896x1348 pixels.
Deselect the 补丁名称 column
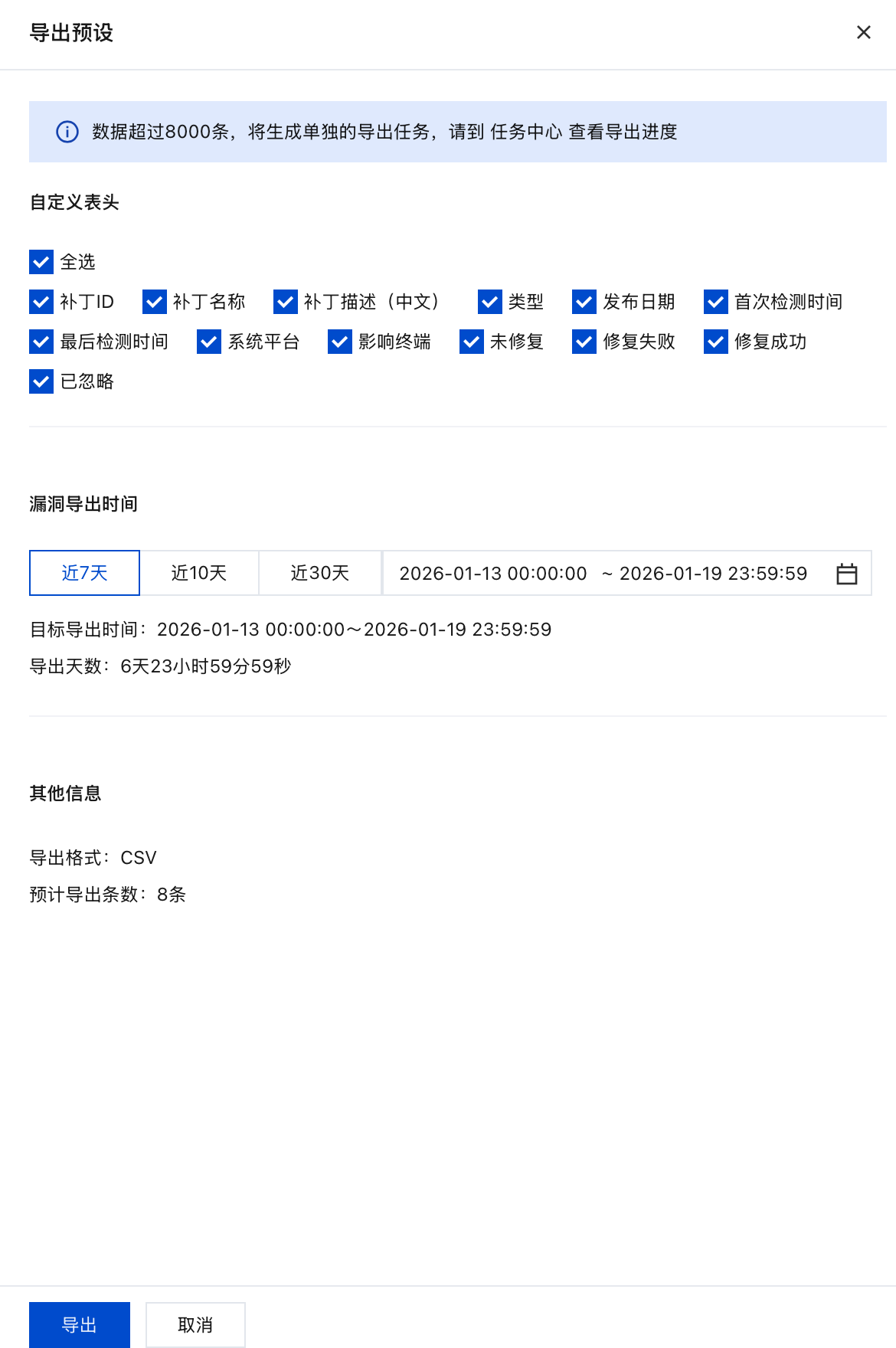coord(155,302)
